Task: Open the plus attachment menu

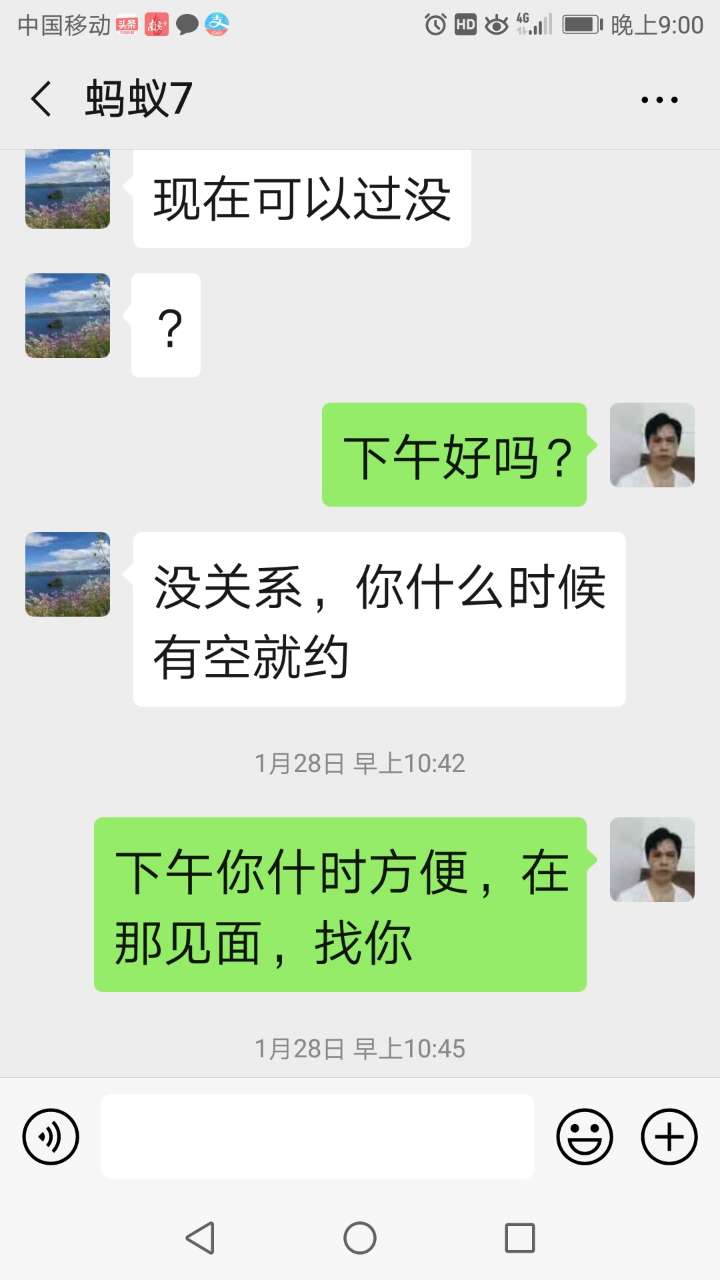Action: 669,1137
